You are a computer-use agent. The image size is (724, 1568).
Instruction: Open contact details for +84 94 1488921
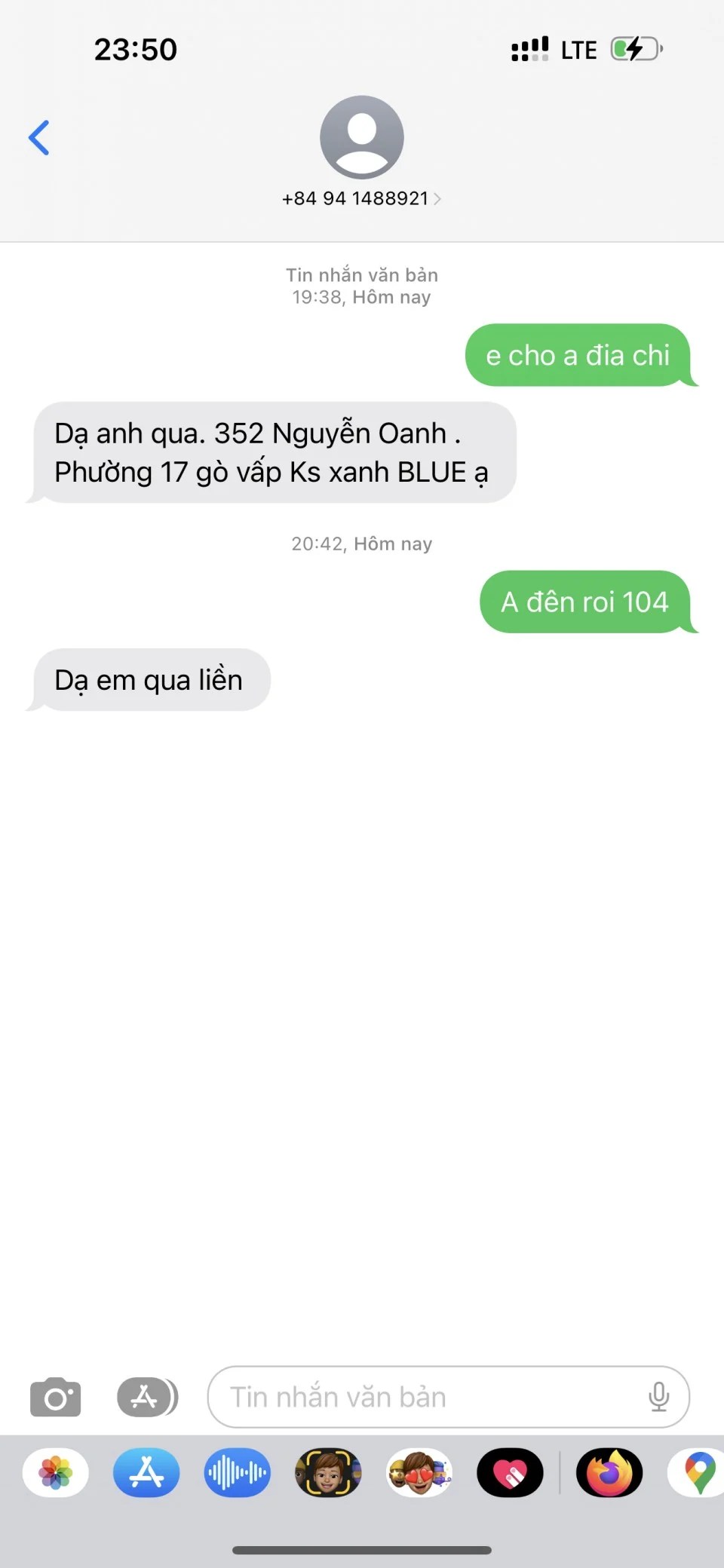361,198
